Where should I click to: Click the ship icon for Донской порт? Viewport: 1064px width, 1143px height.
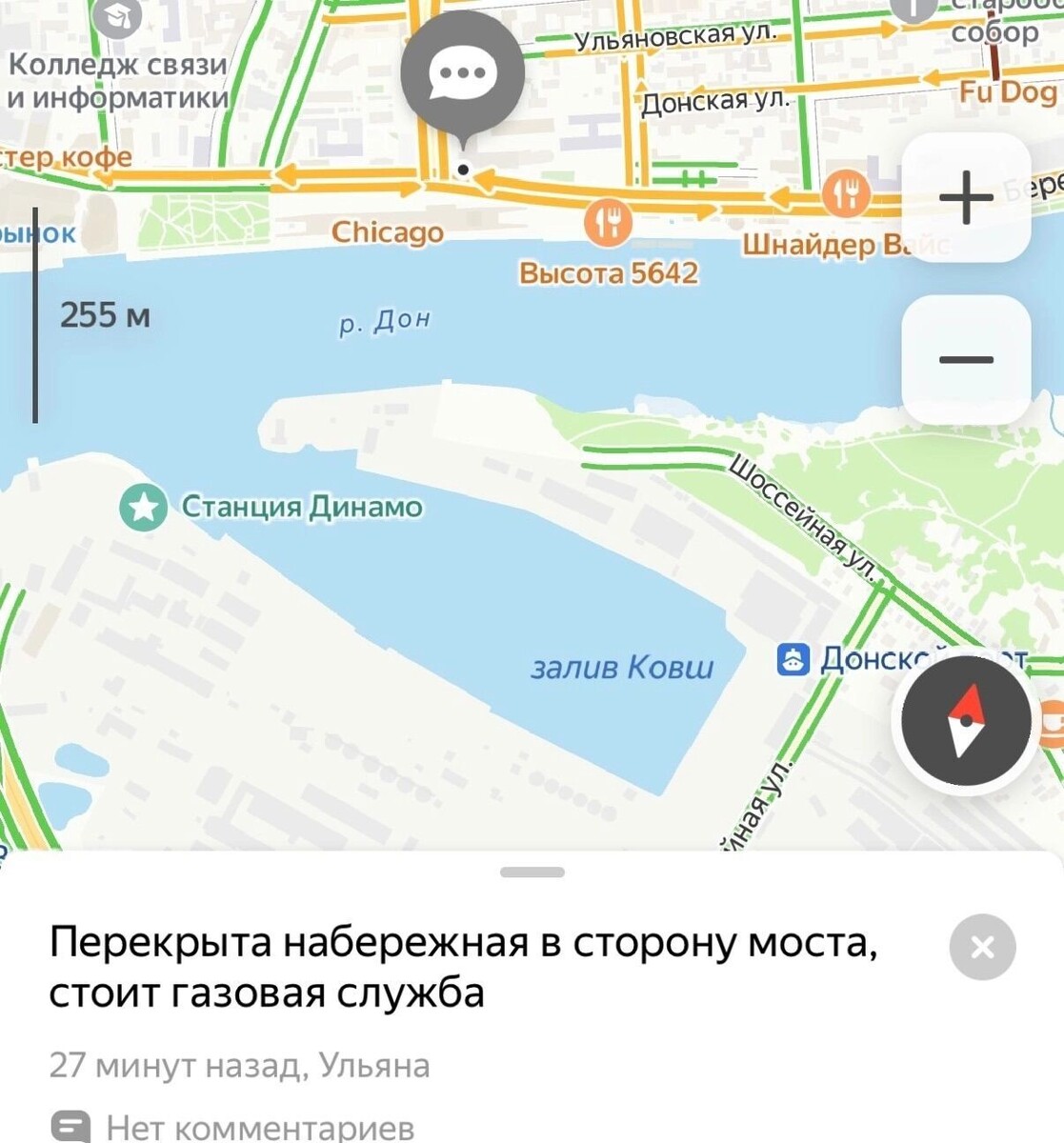(793, 657)
